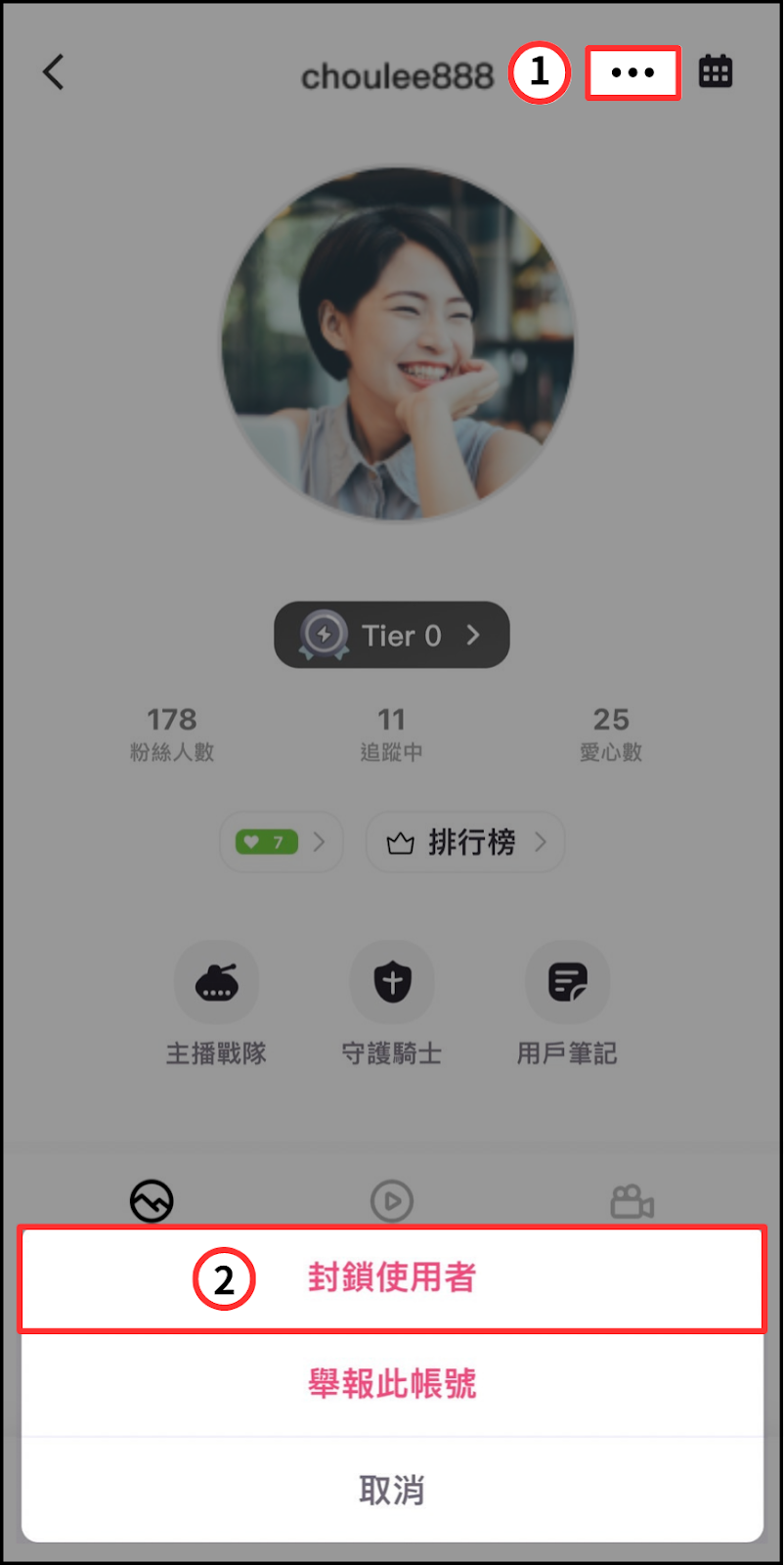The height and width of the screenshot is (1565, 784).
Task: Switch to the camera recordings tab
Action: (x=632, y=1201)
